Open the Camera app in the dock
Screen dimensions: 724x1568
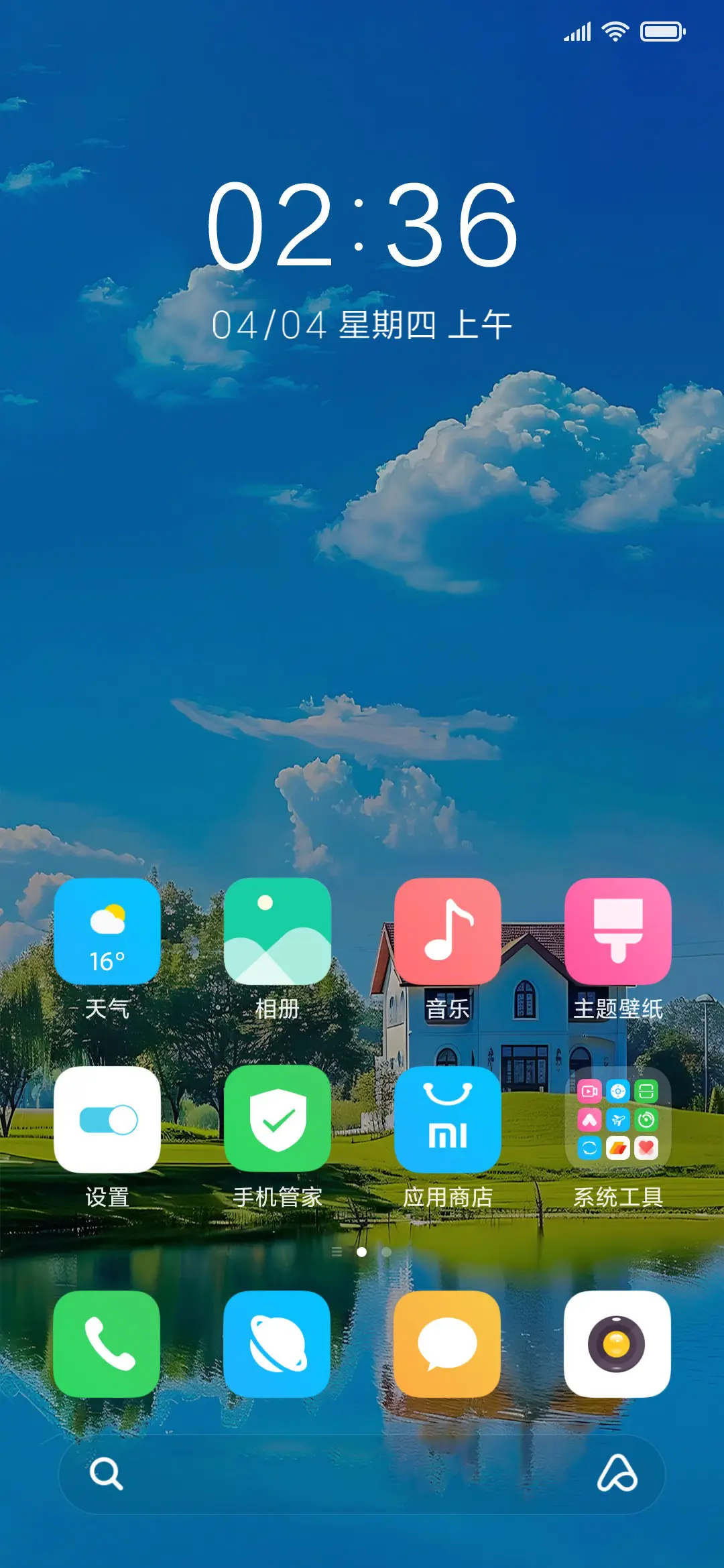[617, 1345]
